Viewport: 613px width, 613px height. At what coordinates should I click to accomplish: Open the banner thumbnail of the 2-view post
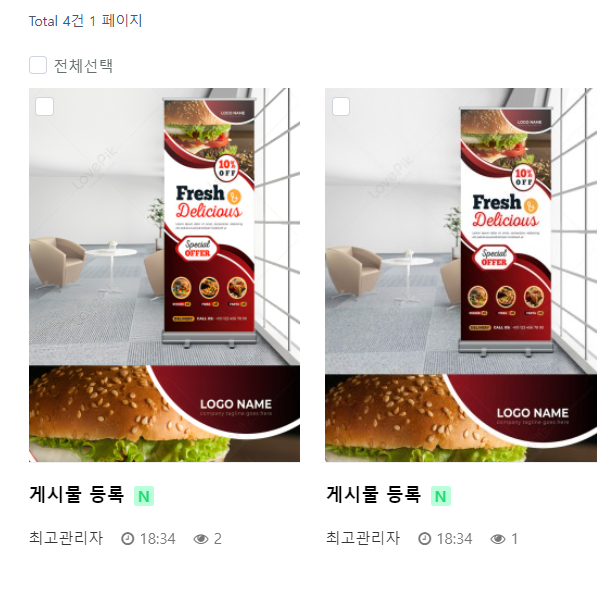165,275
